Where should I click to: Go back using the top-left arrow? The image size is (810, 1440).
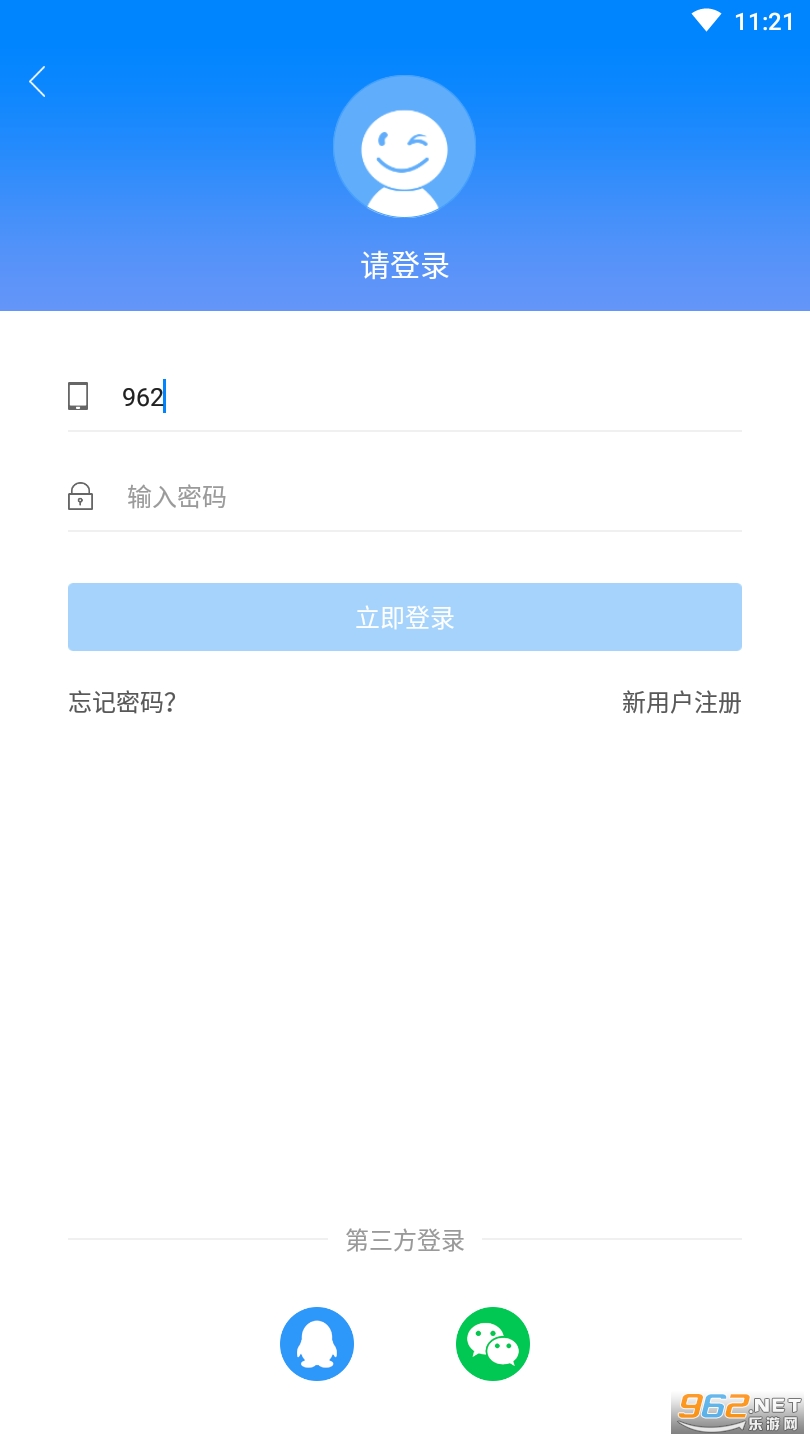pos(38,81)
